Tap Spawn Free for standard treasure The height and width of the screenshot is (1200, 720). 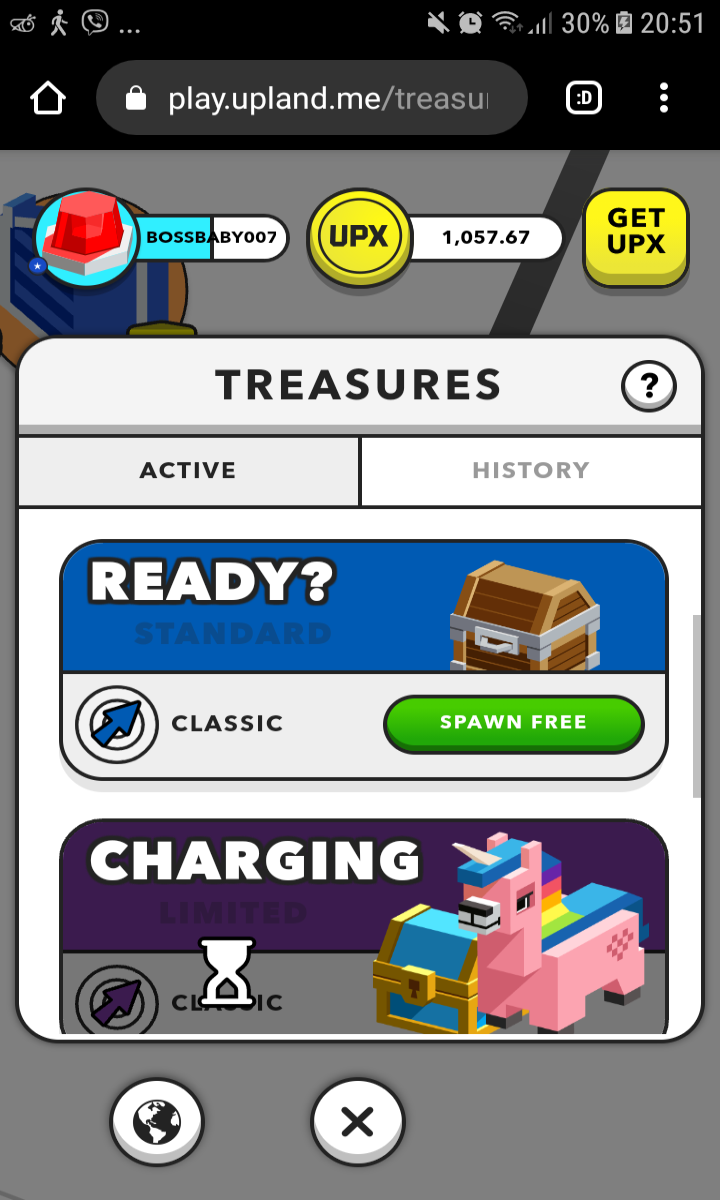[x=514, y=723]
